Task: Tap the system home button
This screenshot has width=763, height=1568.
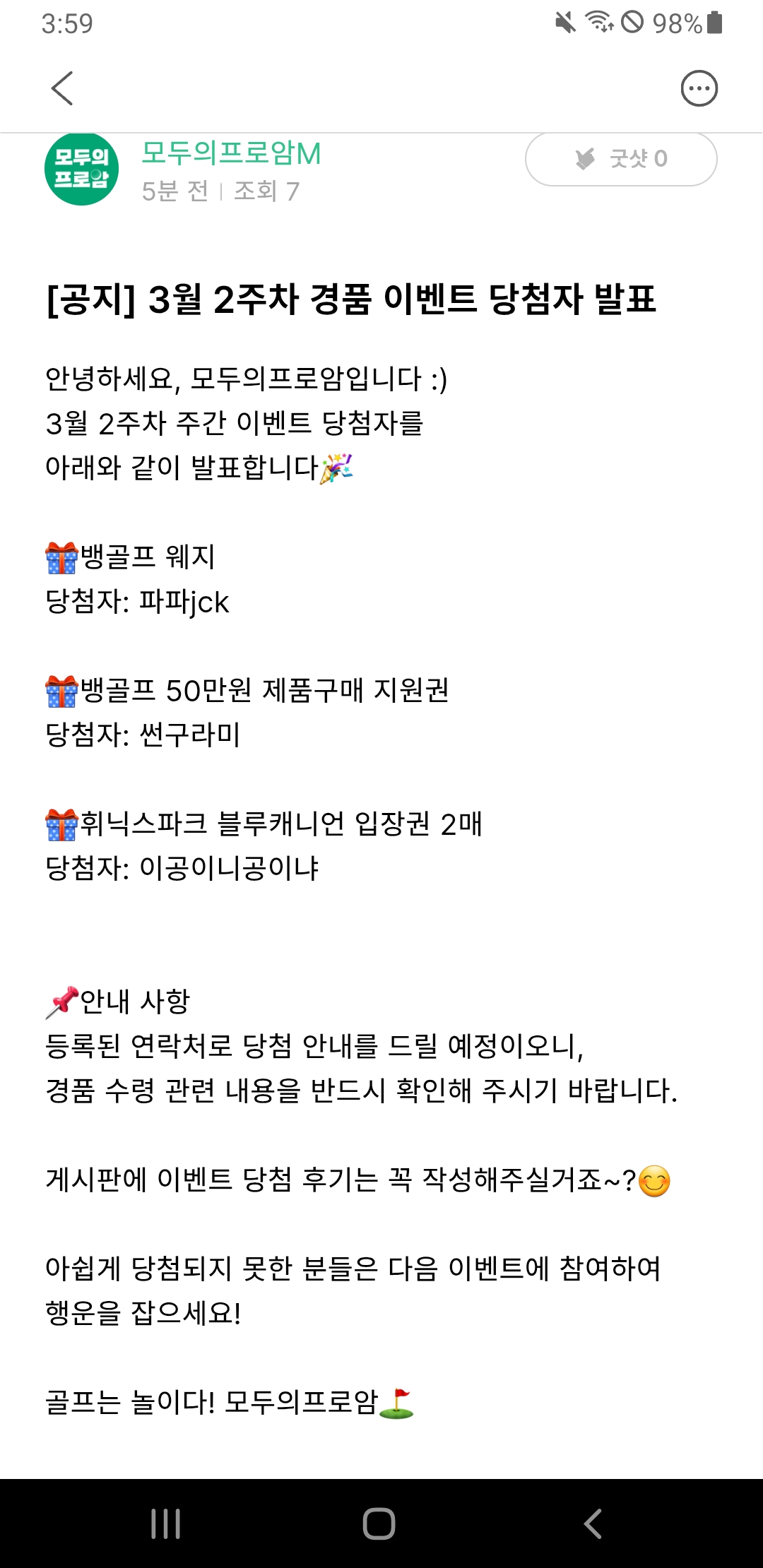Action: click(x=379, y=1523)
